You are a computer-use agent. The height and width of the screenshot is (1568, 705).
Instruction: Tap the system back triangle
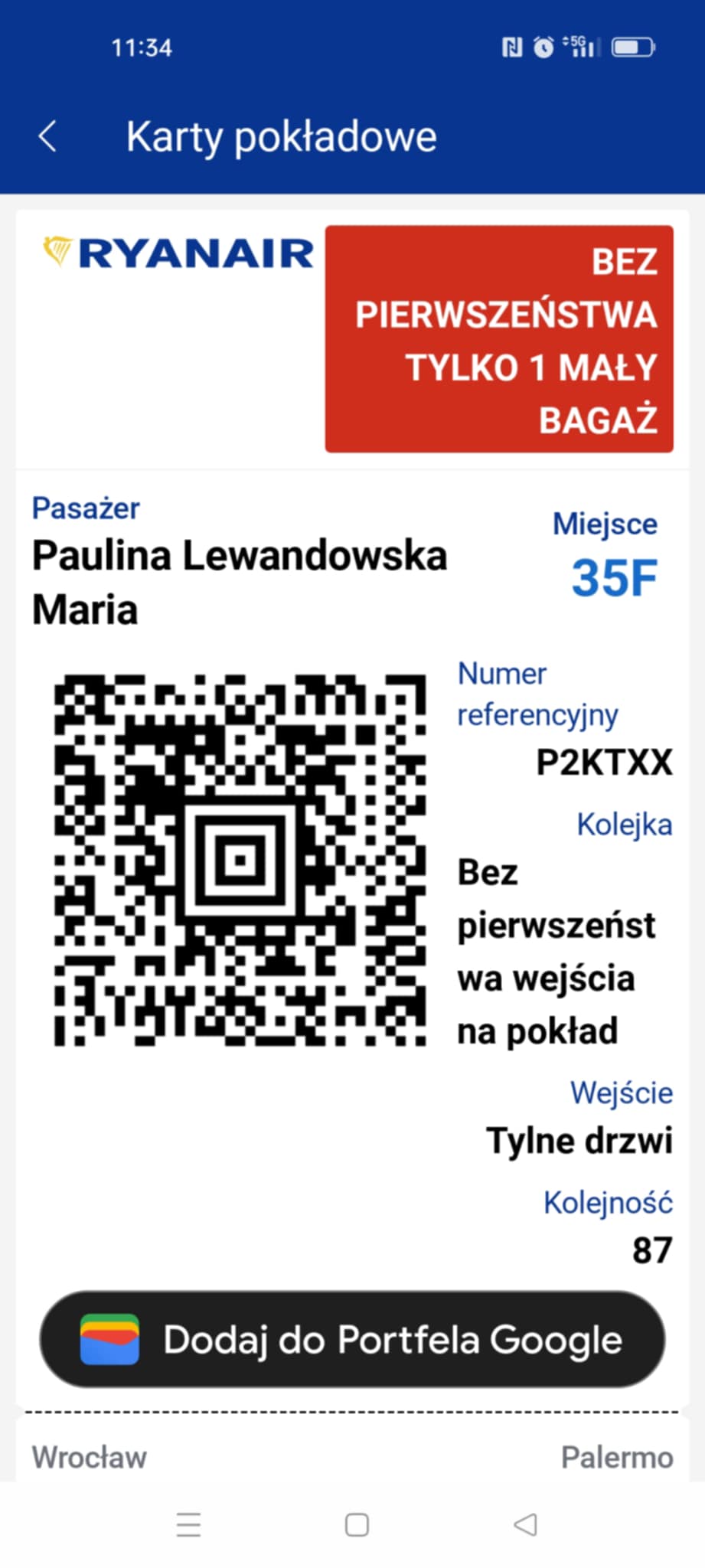525,1524
